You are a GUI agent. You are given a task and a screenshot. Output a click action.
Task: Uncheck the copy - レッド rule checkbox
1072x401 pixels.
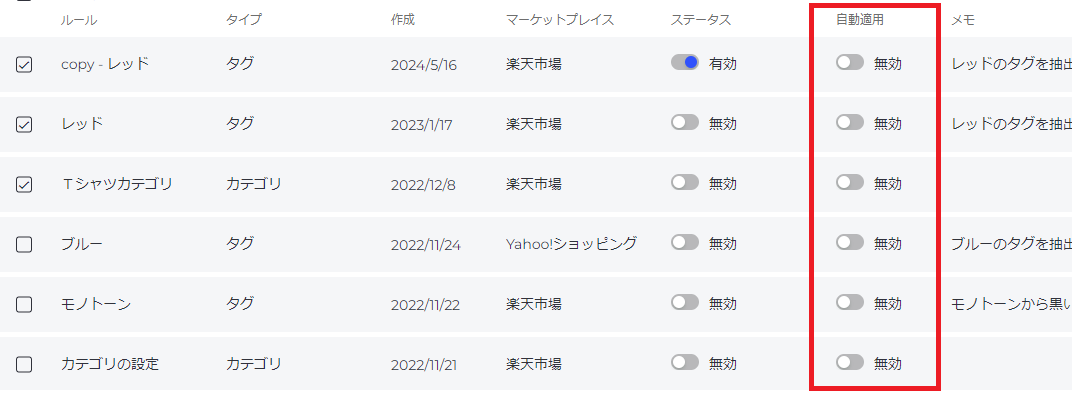point(25,64)
